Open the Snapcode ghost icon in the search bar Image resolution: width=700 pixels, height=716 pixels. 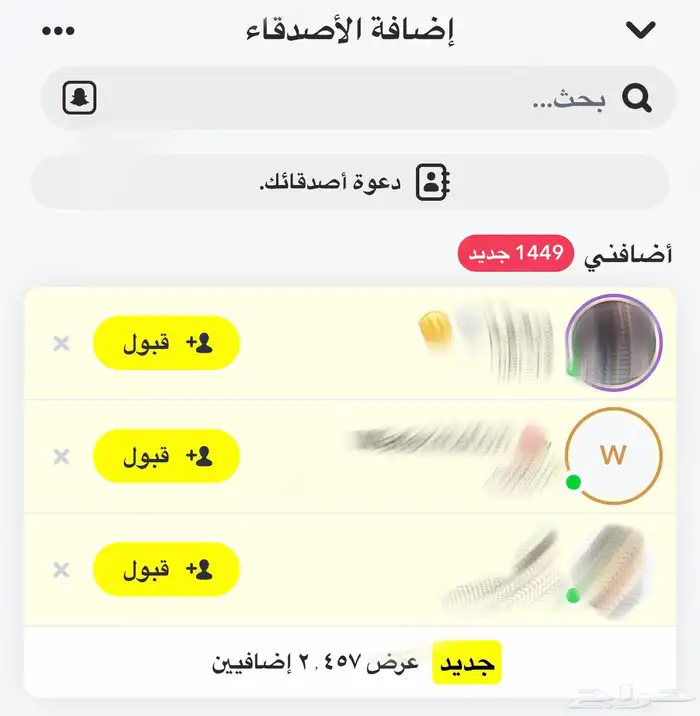79,98
